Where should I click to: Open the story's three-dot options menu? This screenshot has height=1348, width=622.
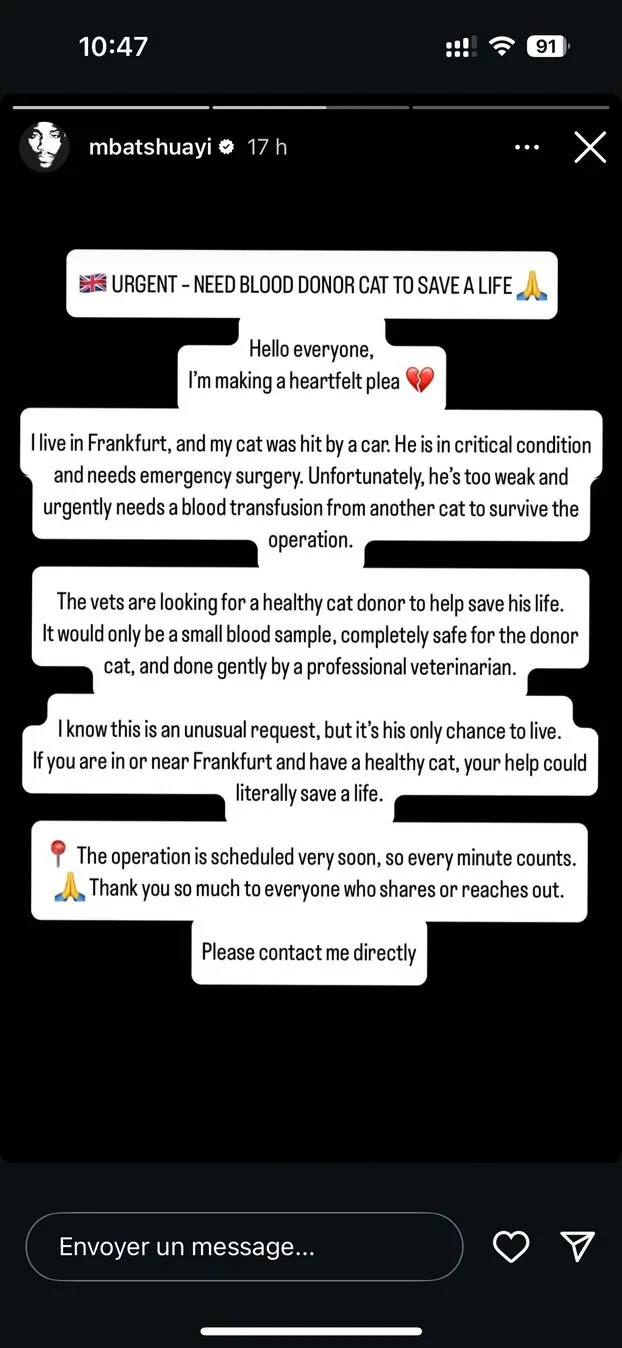(526, 148)
